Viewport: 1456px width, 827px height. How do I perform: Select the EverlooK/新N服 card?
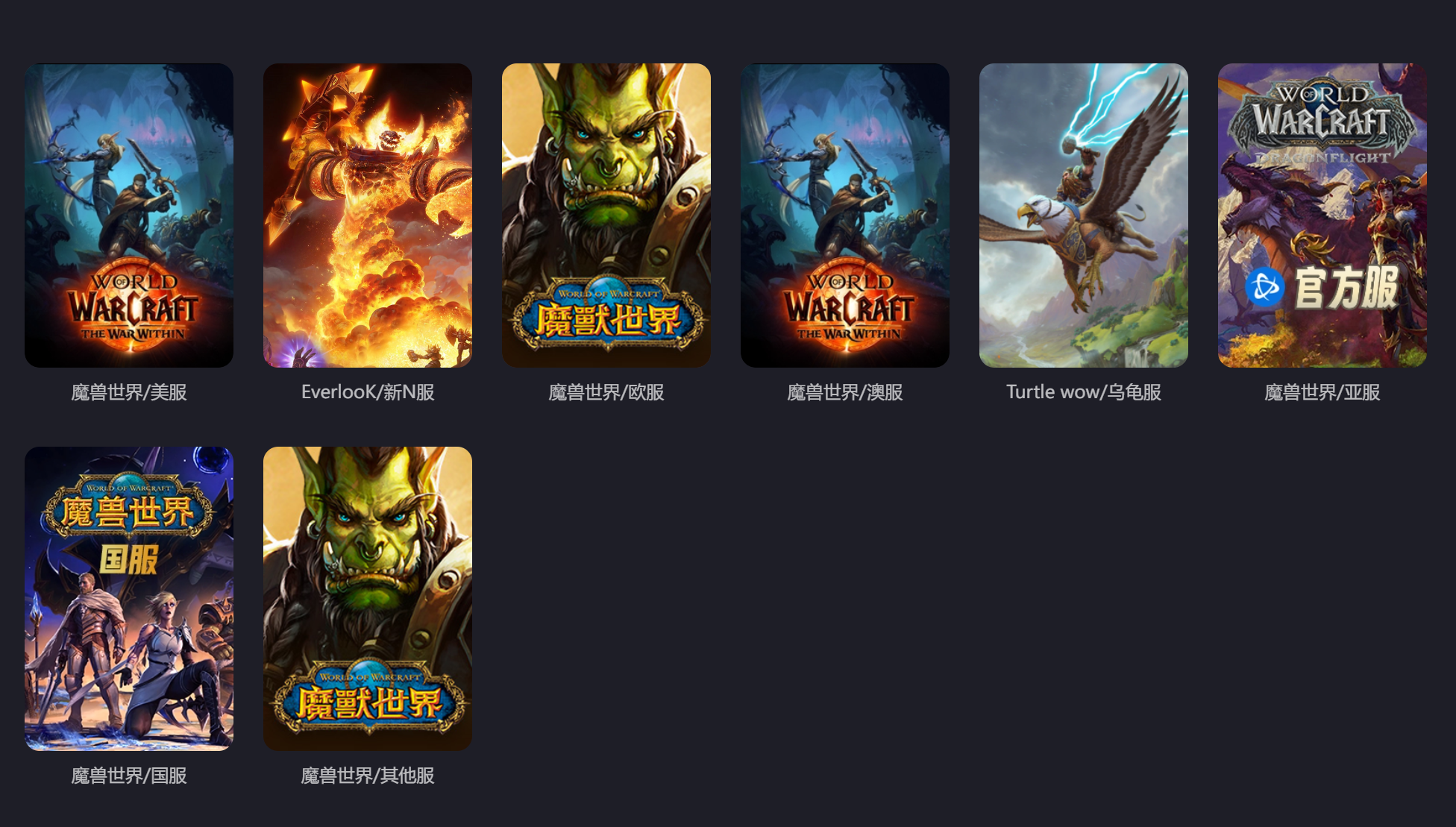click(367, 216)
